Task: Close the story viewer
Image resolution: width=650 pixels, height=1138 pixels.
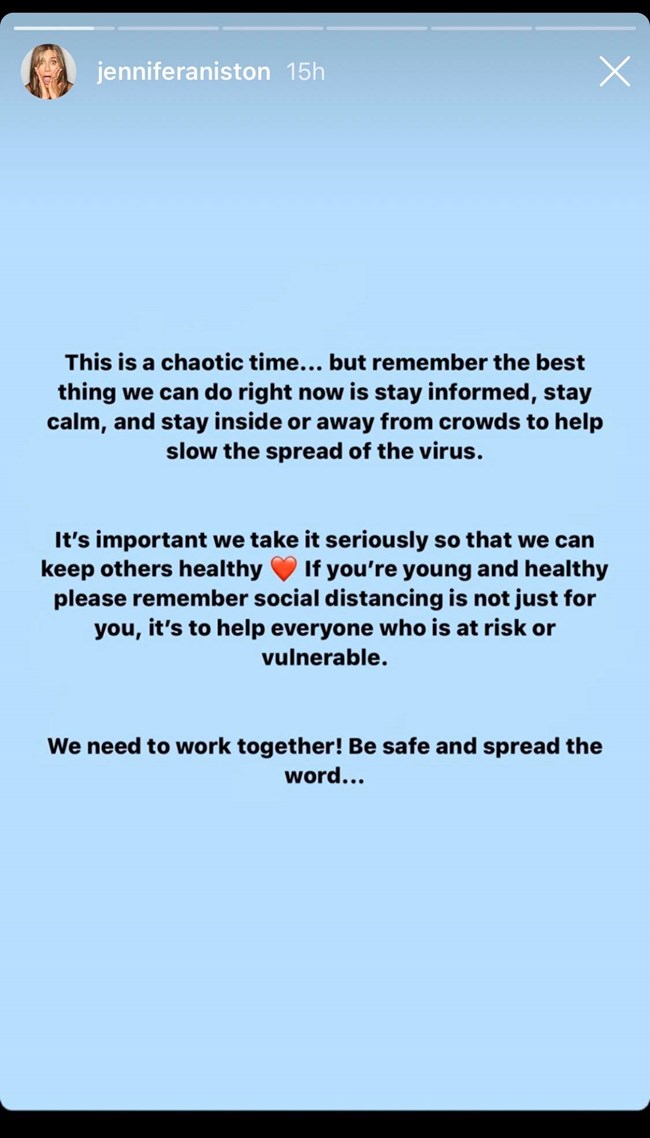Action: [613, 71]
